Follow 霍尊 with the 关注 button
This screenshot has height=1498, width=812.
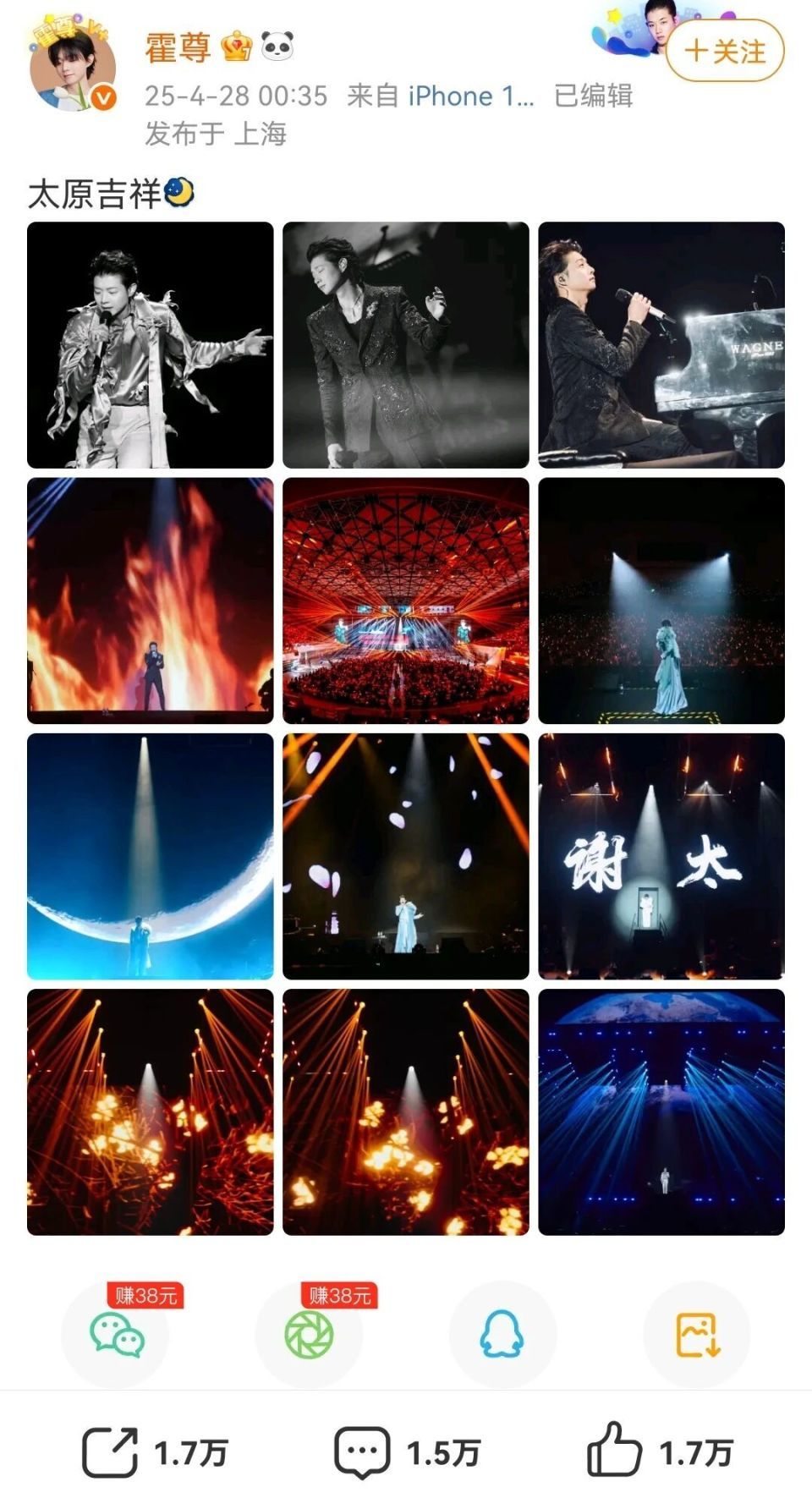[x=725, y=52]
